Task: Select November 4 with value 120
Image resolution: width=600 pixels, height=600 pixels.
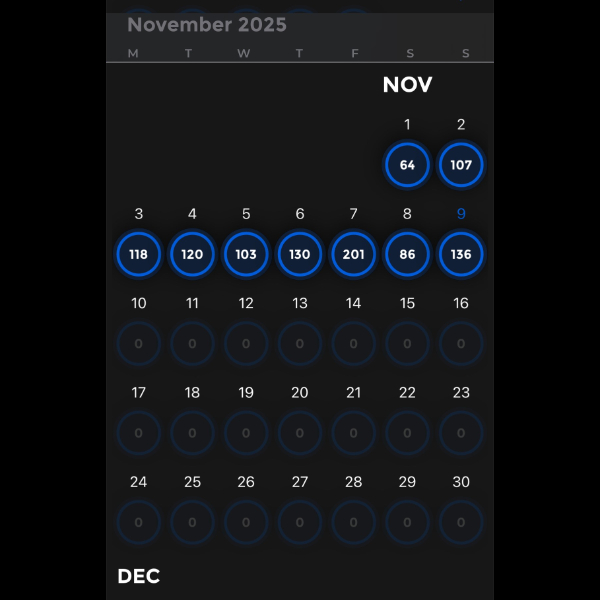Action: tap(192, 254)
